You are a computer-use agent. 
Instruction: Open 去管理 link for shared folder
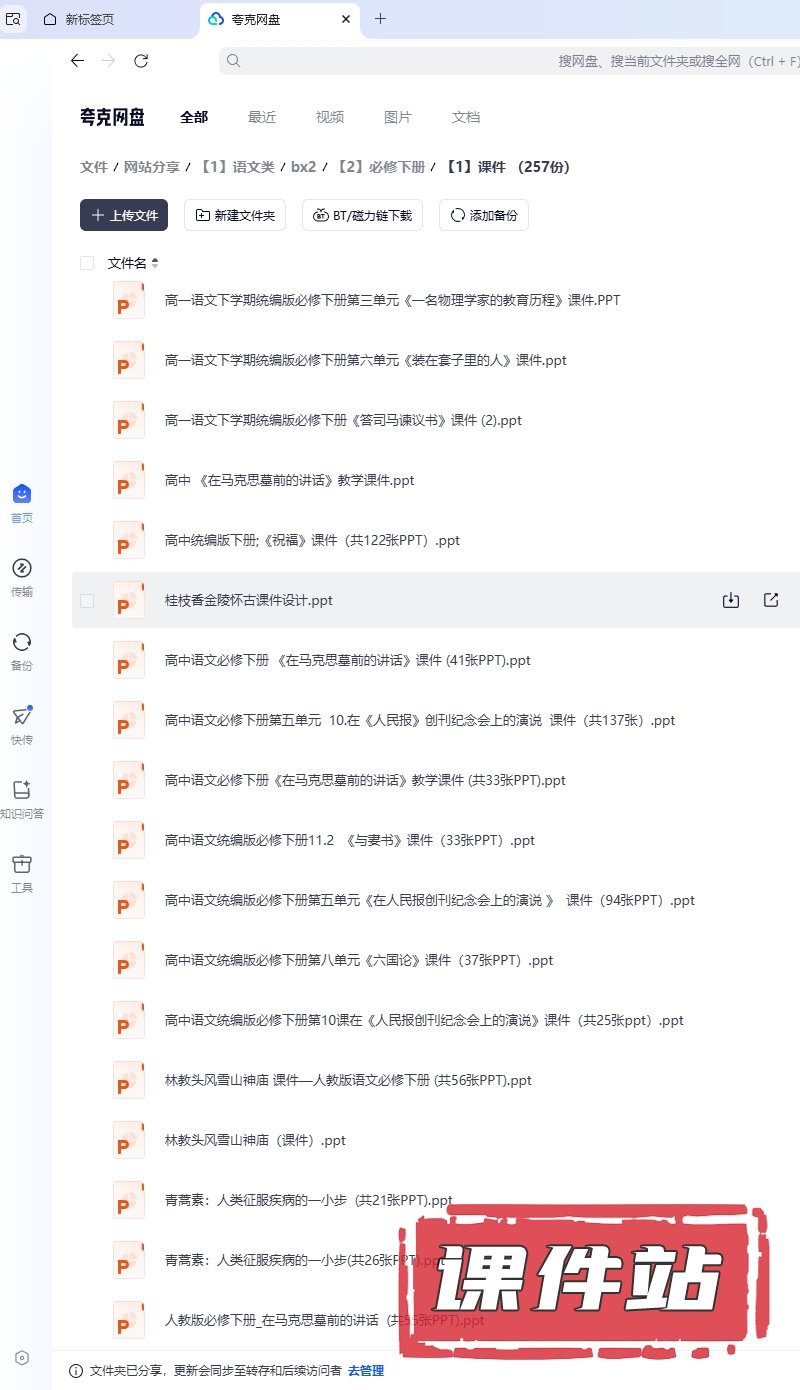[366, 1371]
